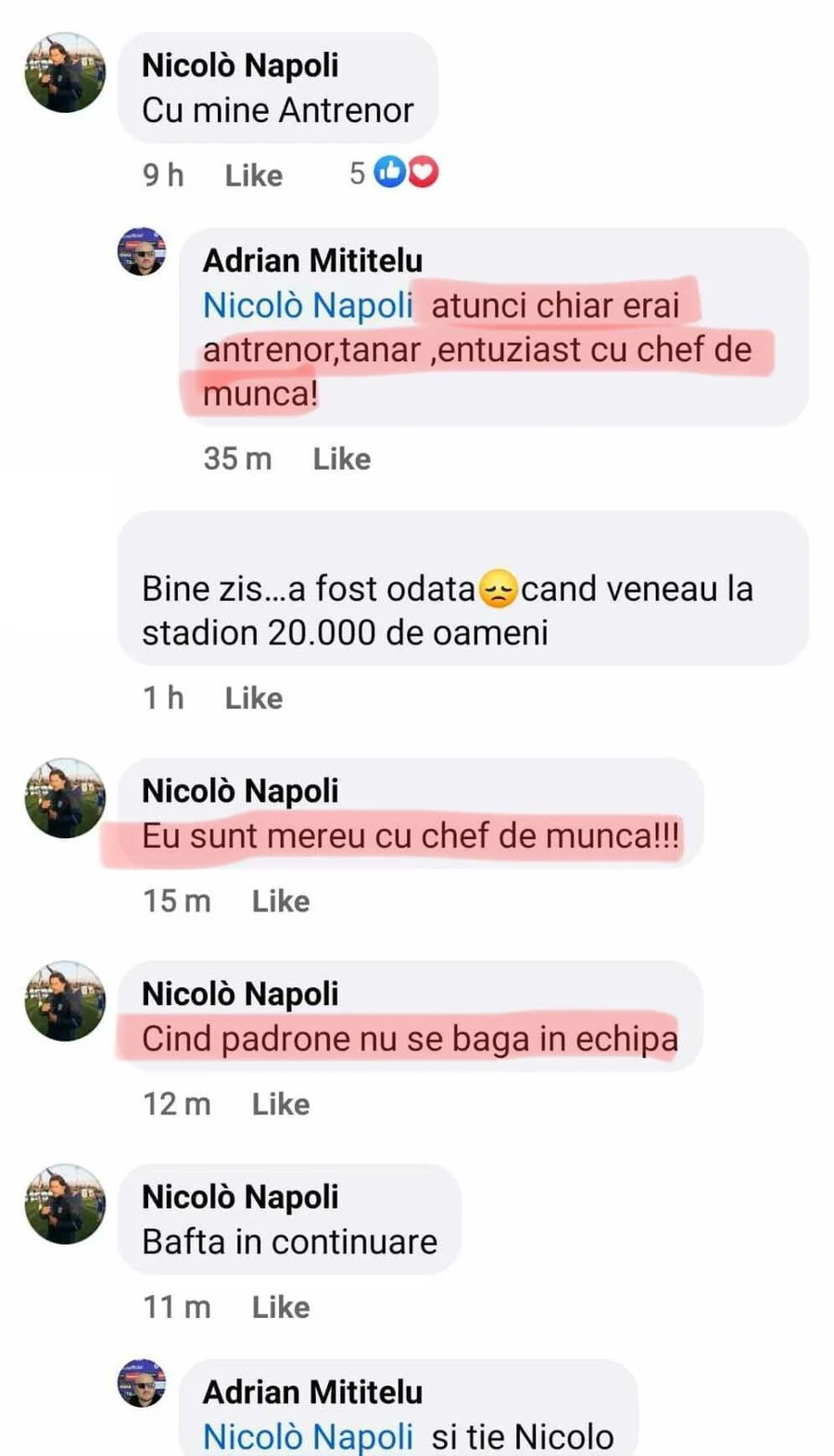Open Adrian Mititelu's profile from 35 m reply

point(312,260)
